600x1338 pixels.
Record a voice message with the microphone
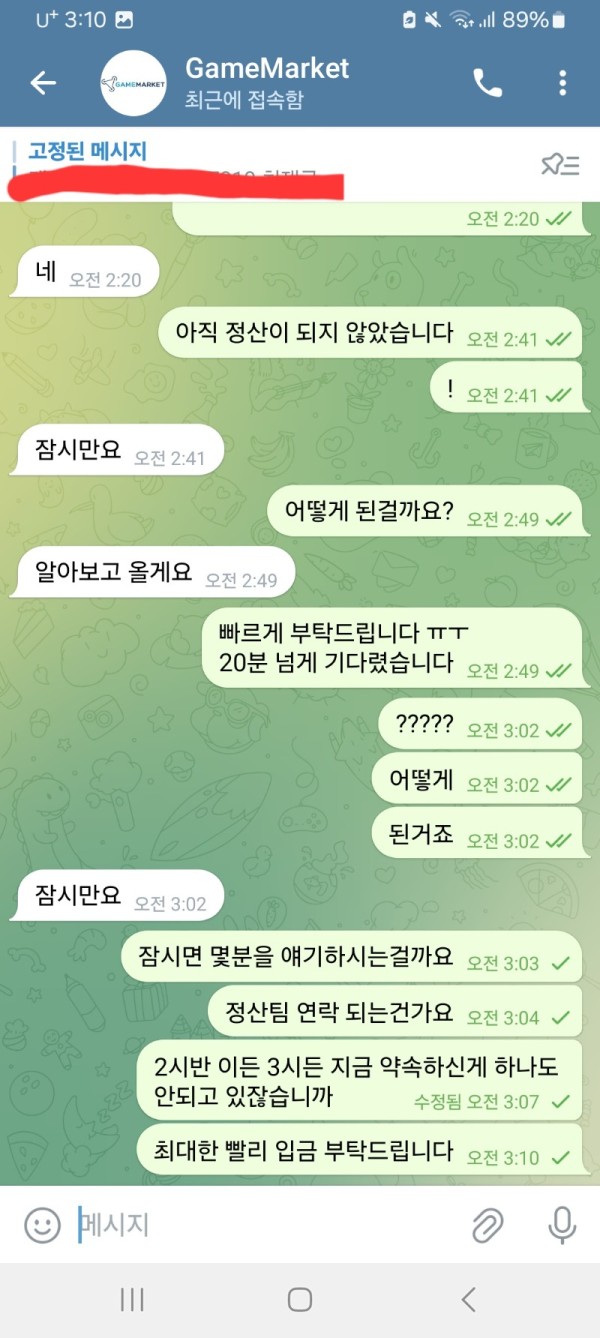pyautogui.click(x=561, y=1224)
